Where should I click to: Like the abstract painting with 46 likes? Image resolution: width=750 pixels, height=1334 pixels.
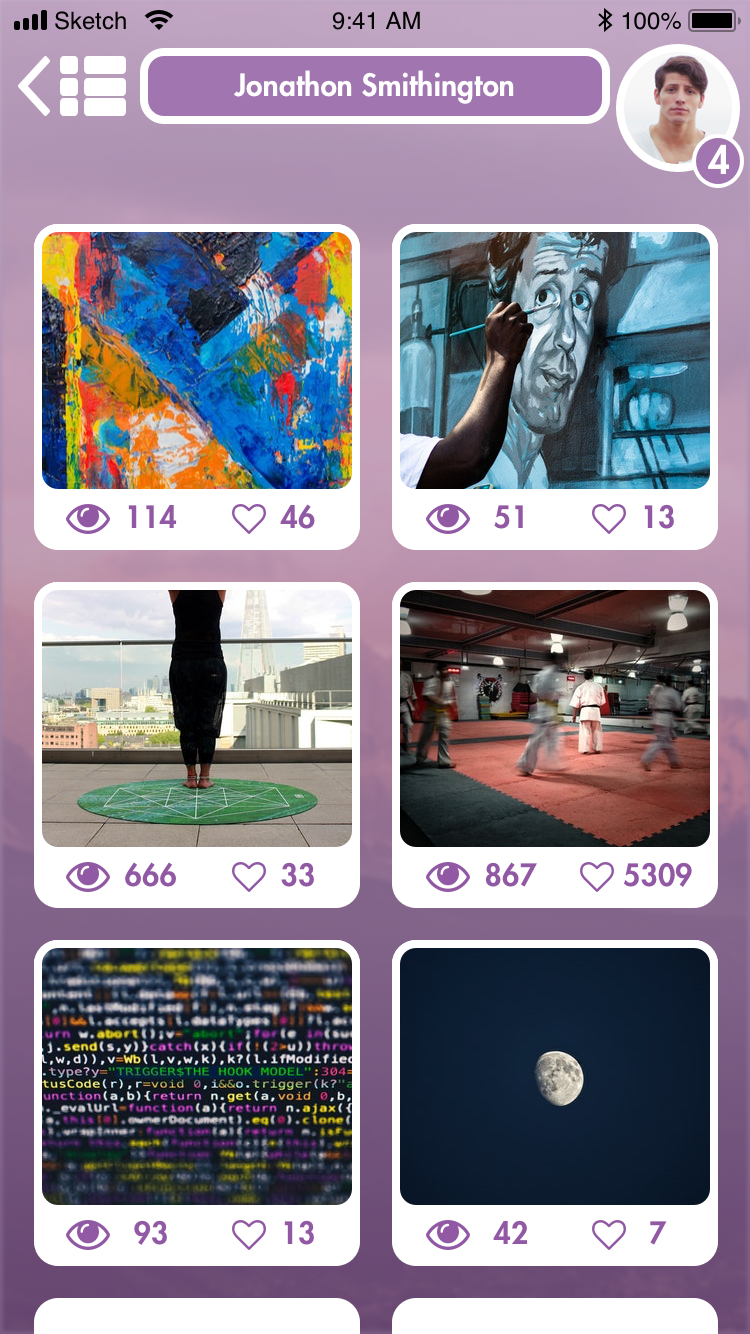click(x=249, y=518)
